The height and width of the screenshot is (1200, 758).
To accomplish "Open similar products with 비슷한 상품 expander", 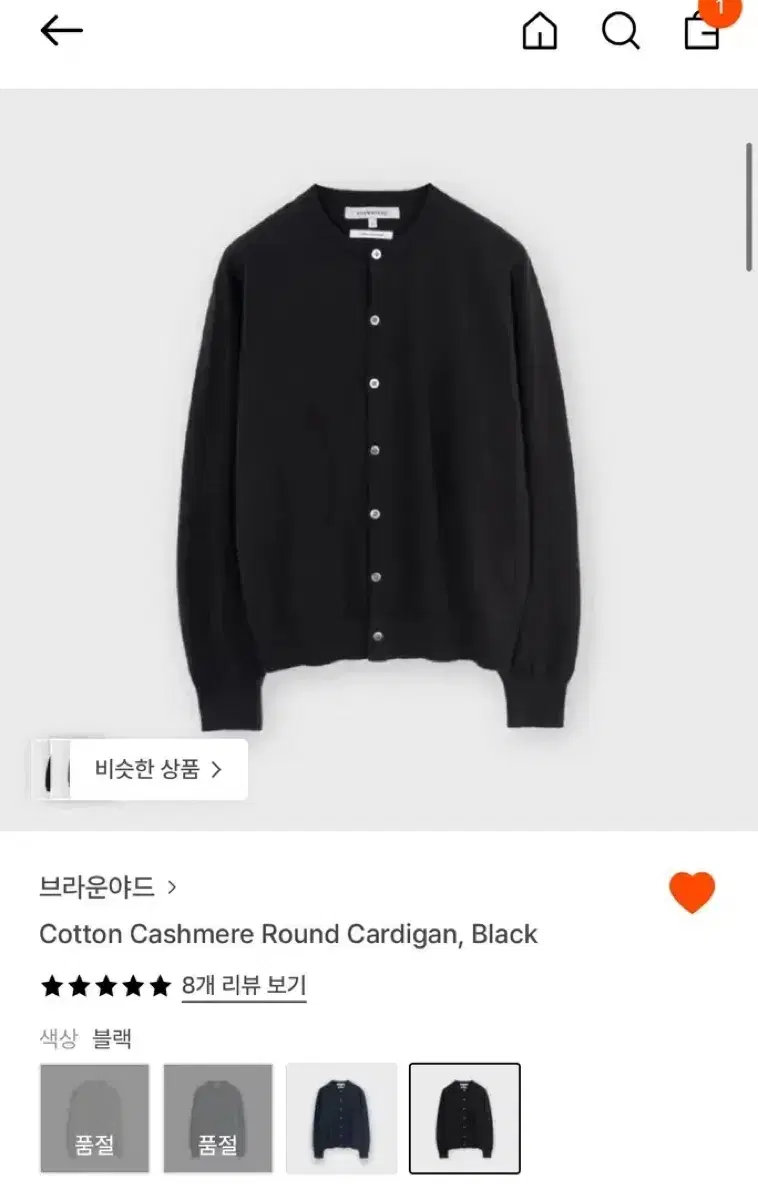I will click(x=155, y=771).
